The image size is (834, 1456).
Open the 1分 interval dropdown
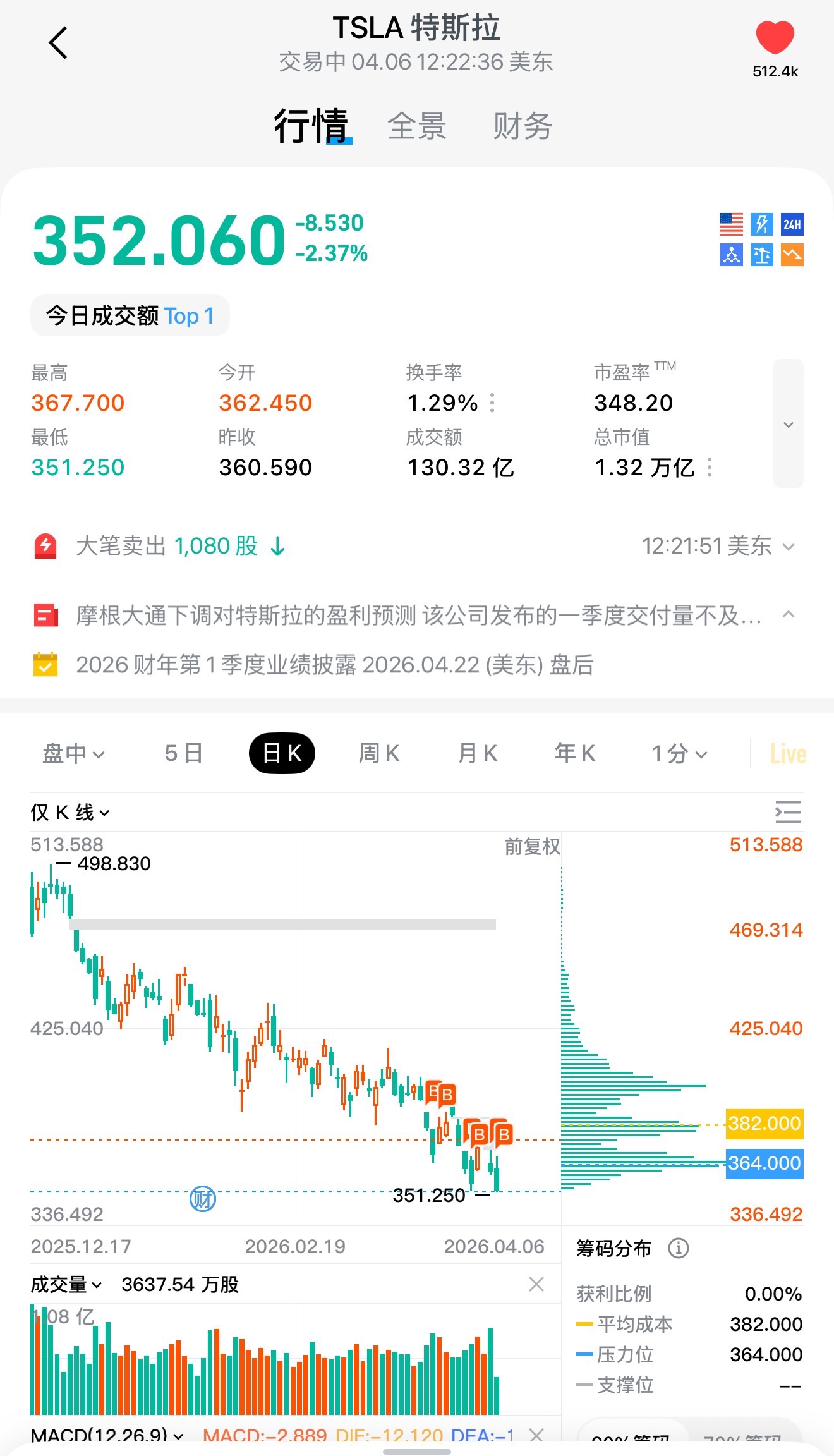(679, 753)
